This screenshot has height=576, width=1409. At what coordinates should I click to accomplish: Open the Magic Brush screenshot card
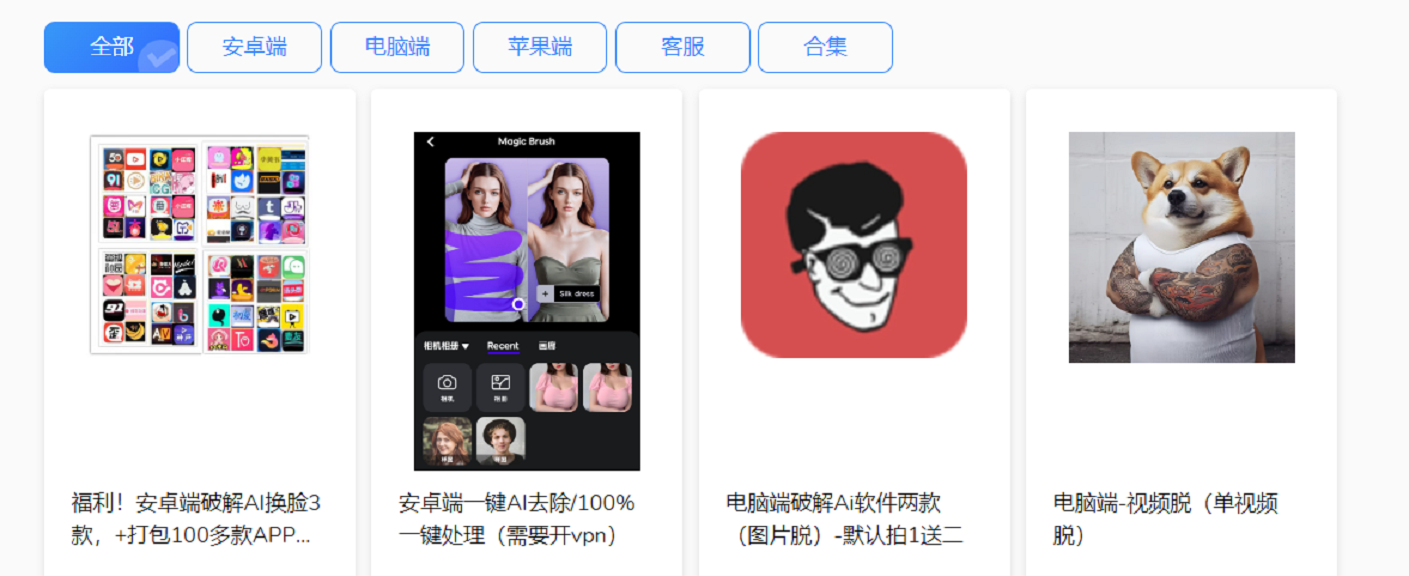[x=526, y=300]
